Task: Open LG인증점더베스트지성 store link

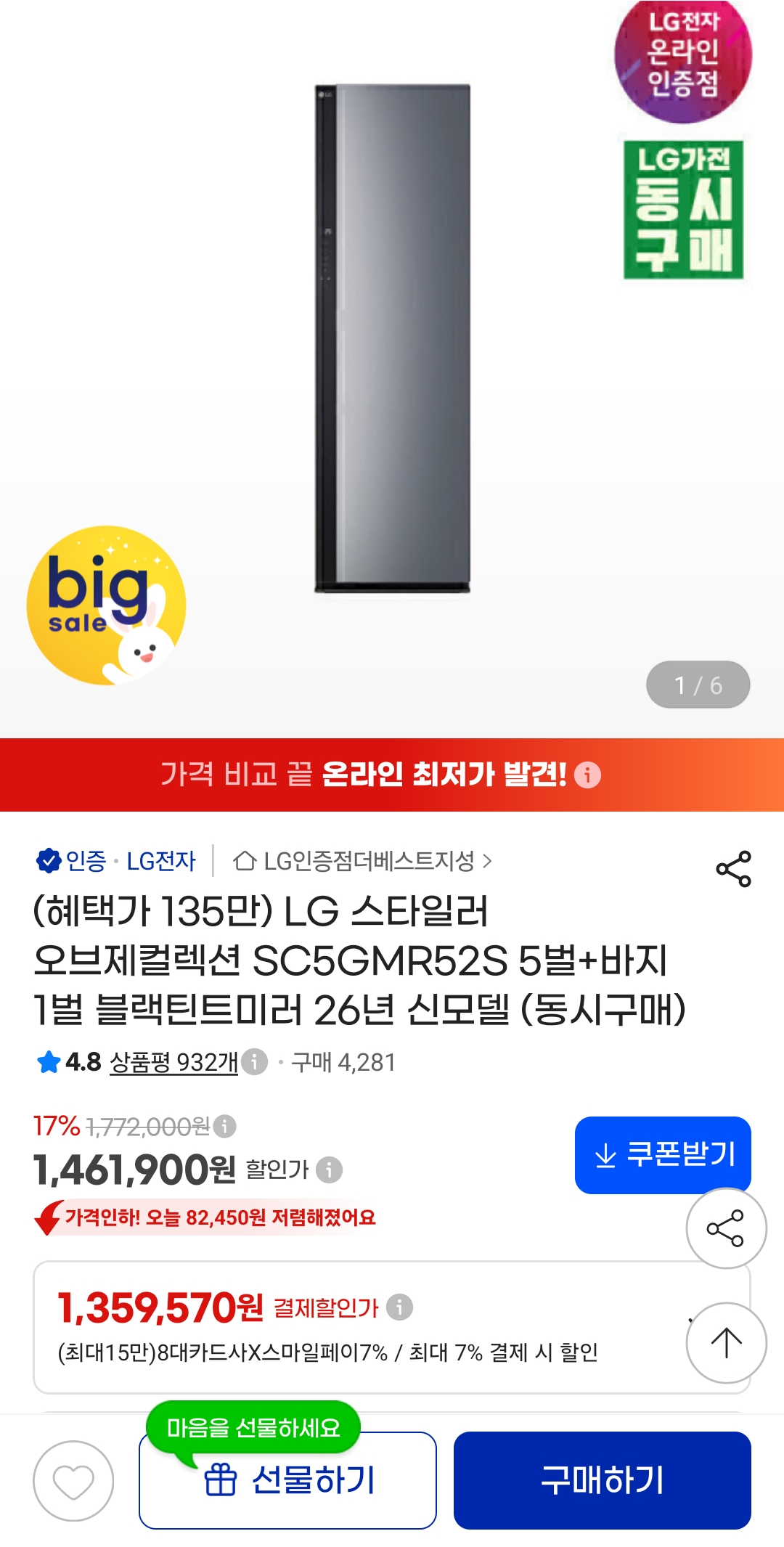Action: [x=362, y=861]
